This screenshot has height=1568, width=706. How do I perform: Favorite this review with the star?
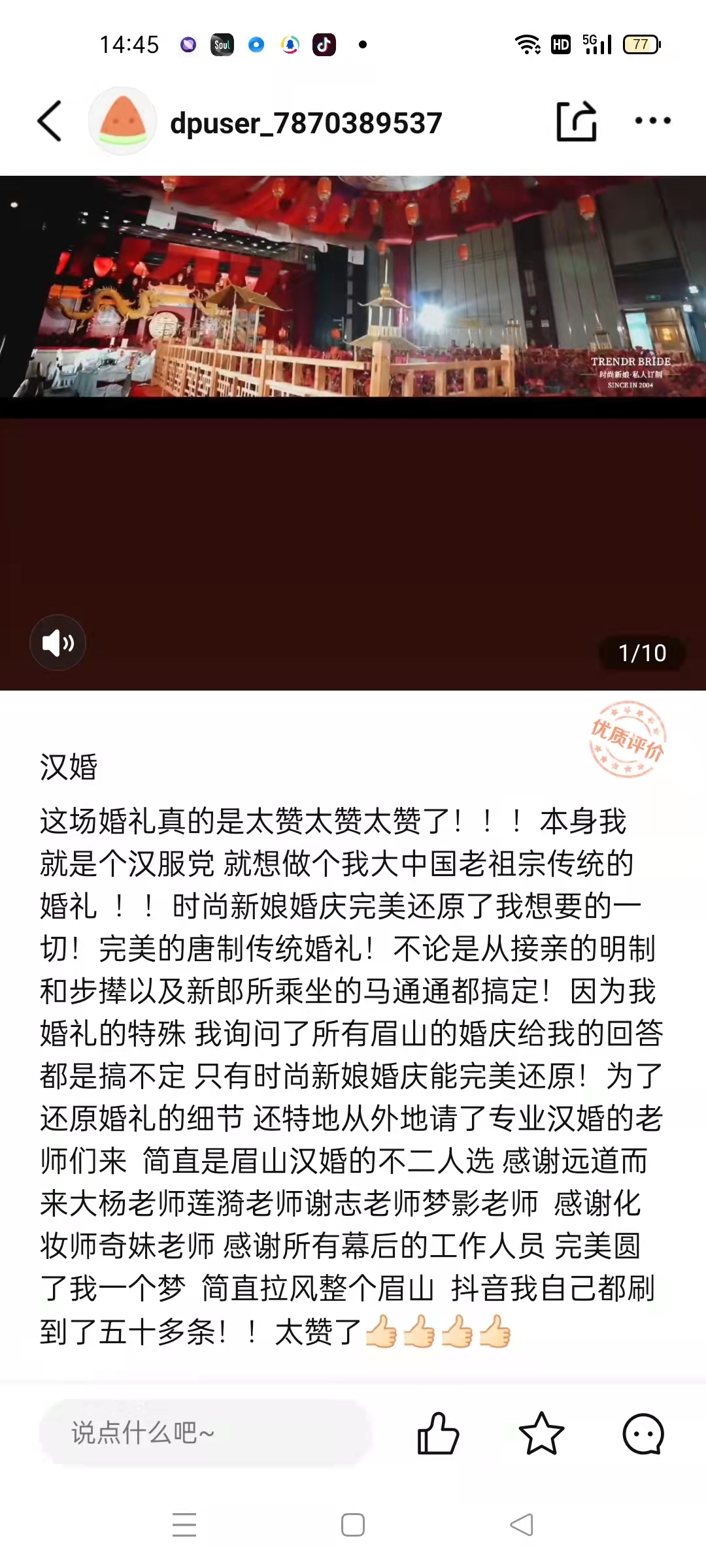(x=541, y=1433)
